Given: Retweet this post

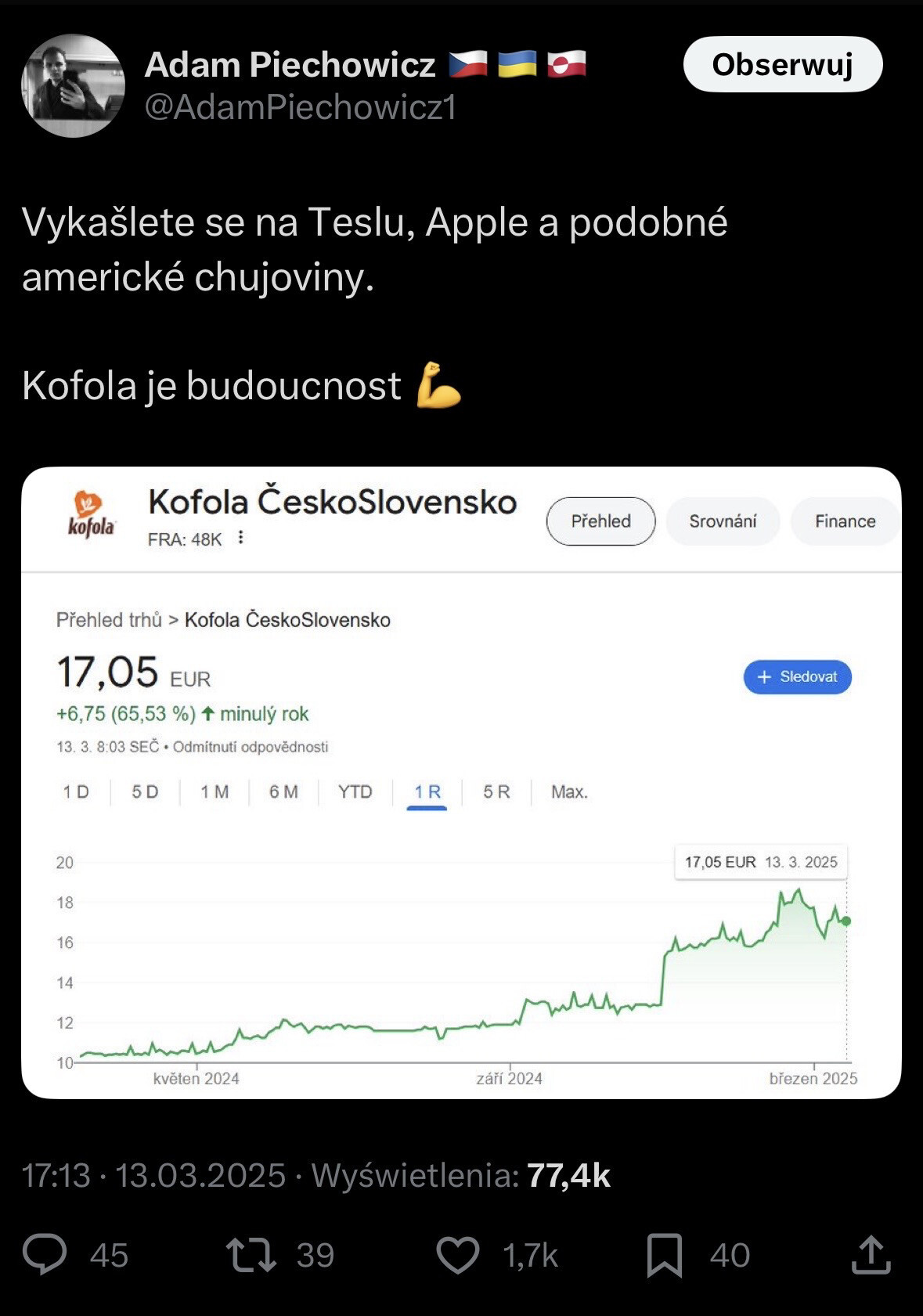Looking at the screenshot, I should [251, 1254].
